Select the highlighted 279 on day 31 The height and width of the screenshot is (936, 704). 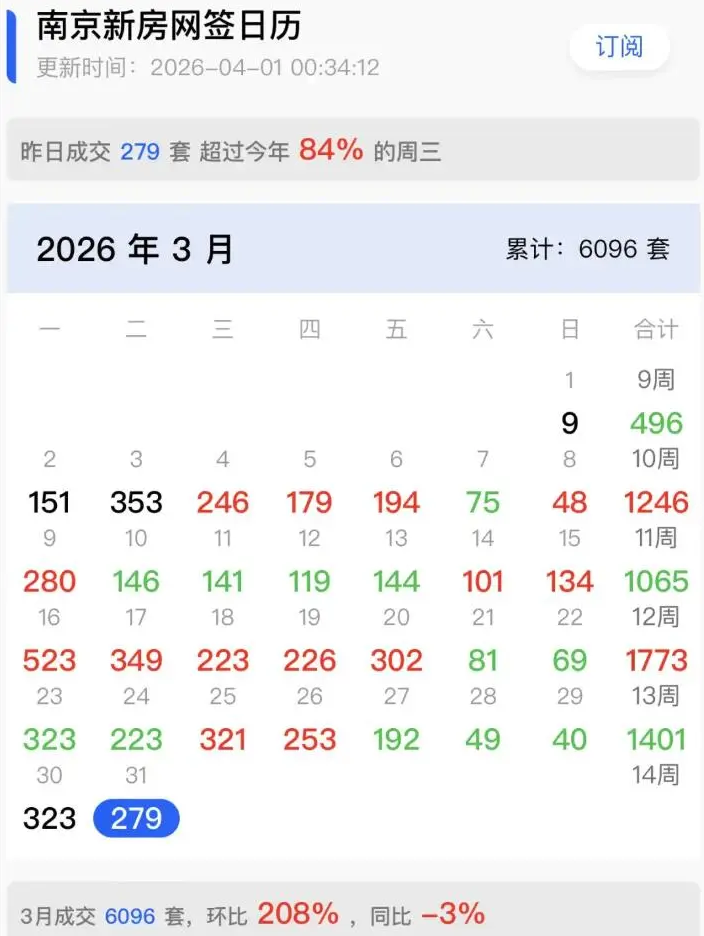click(x=136, y=818)
